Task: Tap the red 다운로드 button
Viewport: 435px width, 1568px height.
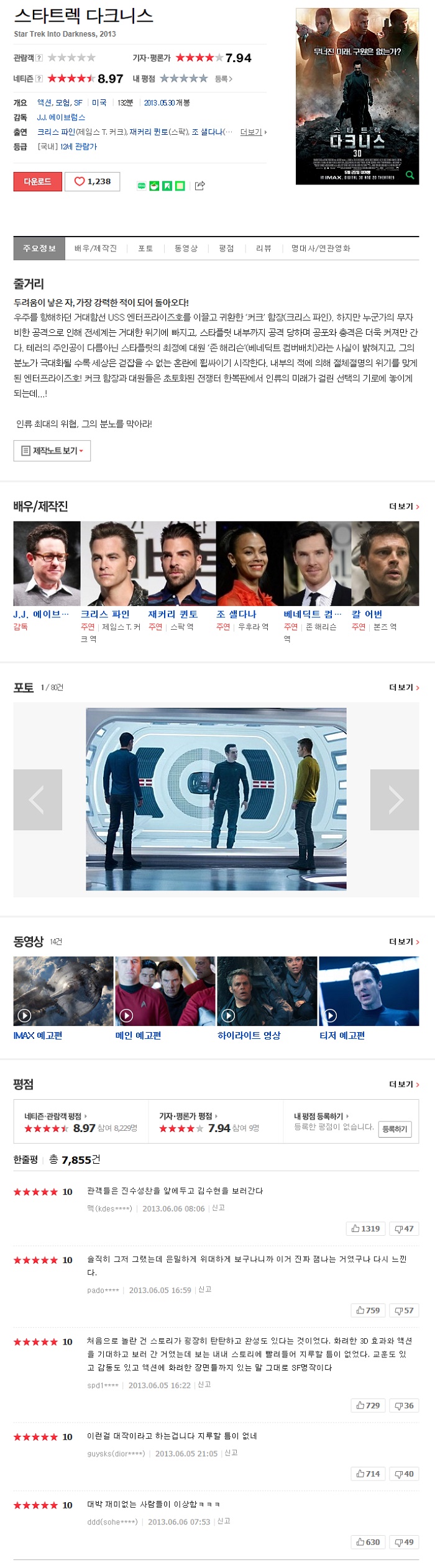Action: 37,181
